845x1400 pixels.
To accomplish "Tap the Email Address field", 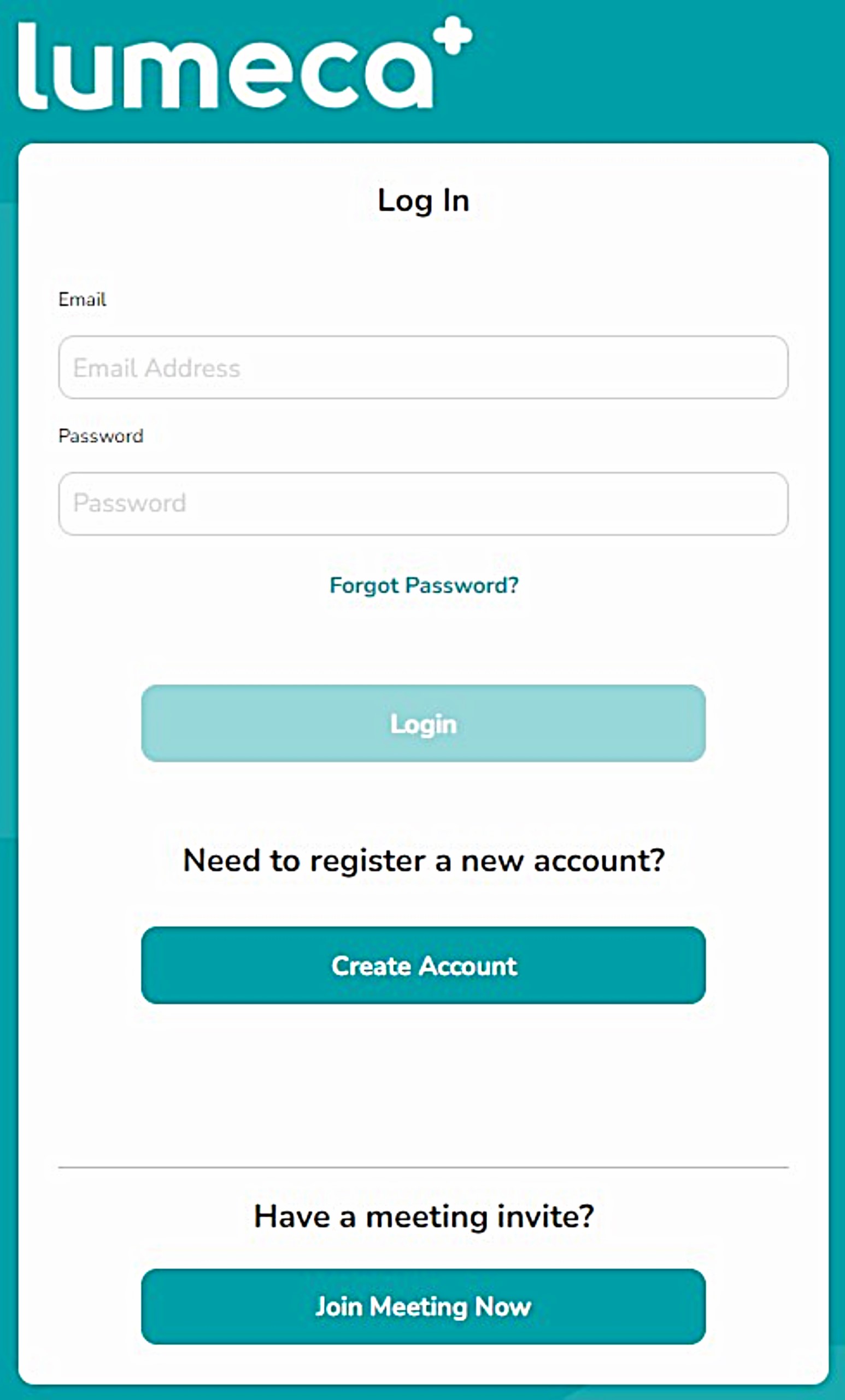I will [x=423, y=367].
